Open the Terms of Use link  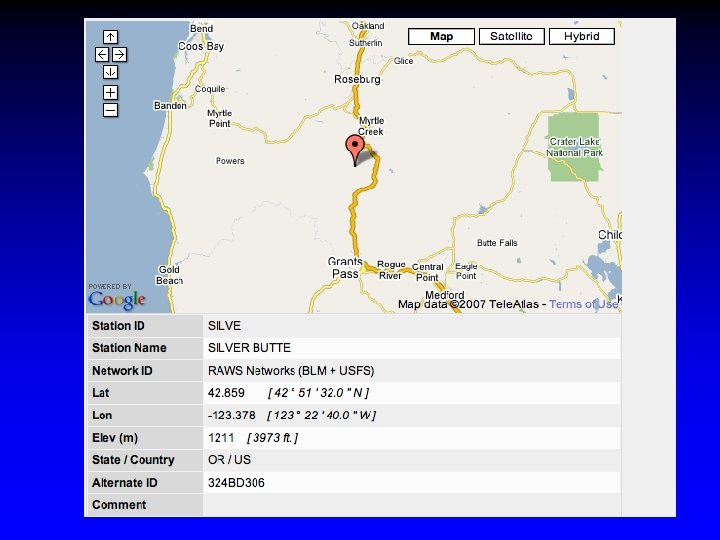(x=583, y=304)
